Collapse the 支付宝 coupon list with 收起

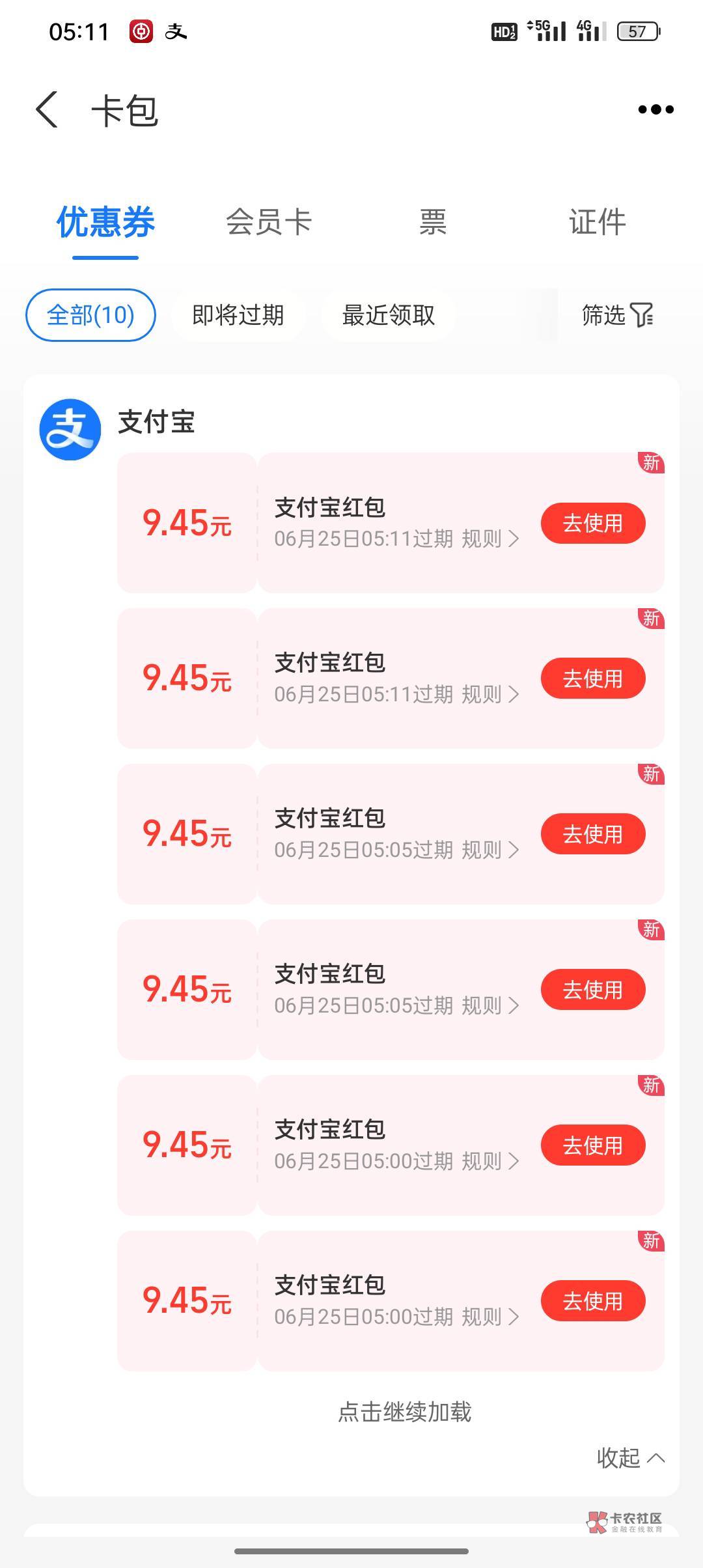[x=630, y=1458]
